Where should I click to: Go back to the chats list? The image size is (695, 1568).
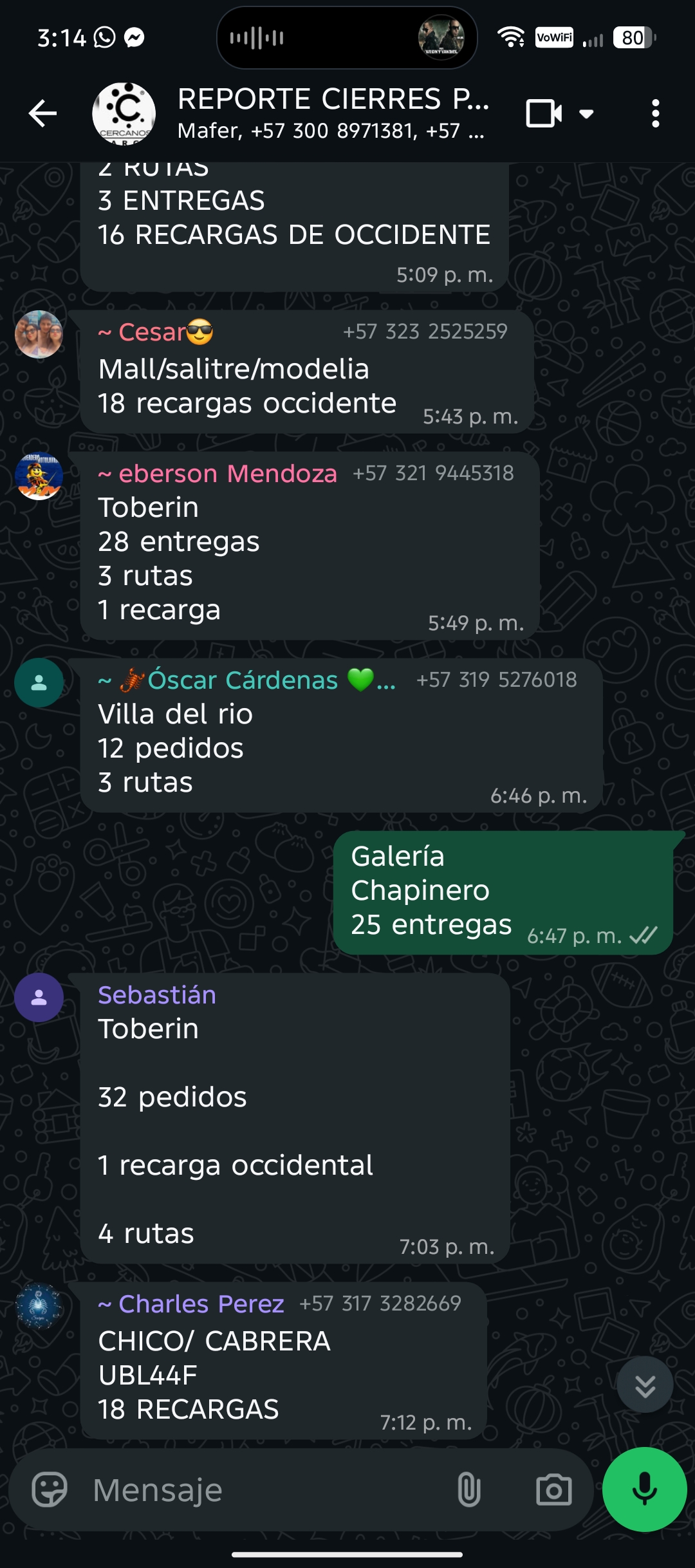click(x=43, y=114)
